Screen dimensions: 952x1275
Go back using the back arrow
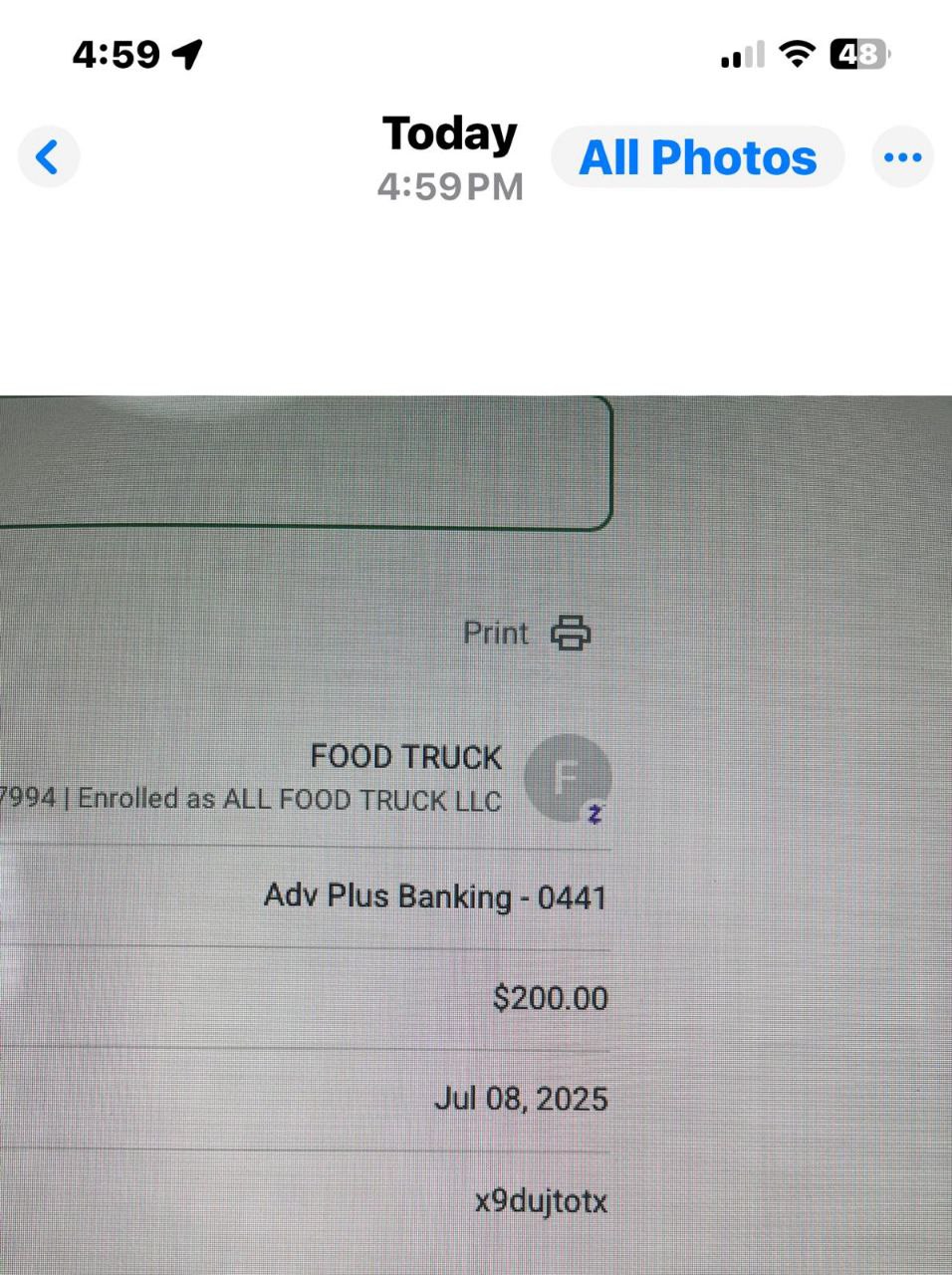click(x=48, y=157)
